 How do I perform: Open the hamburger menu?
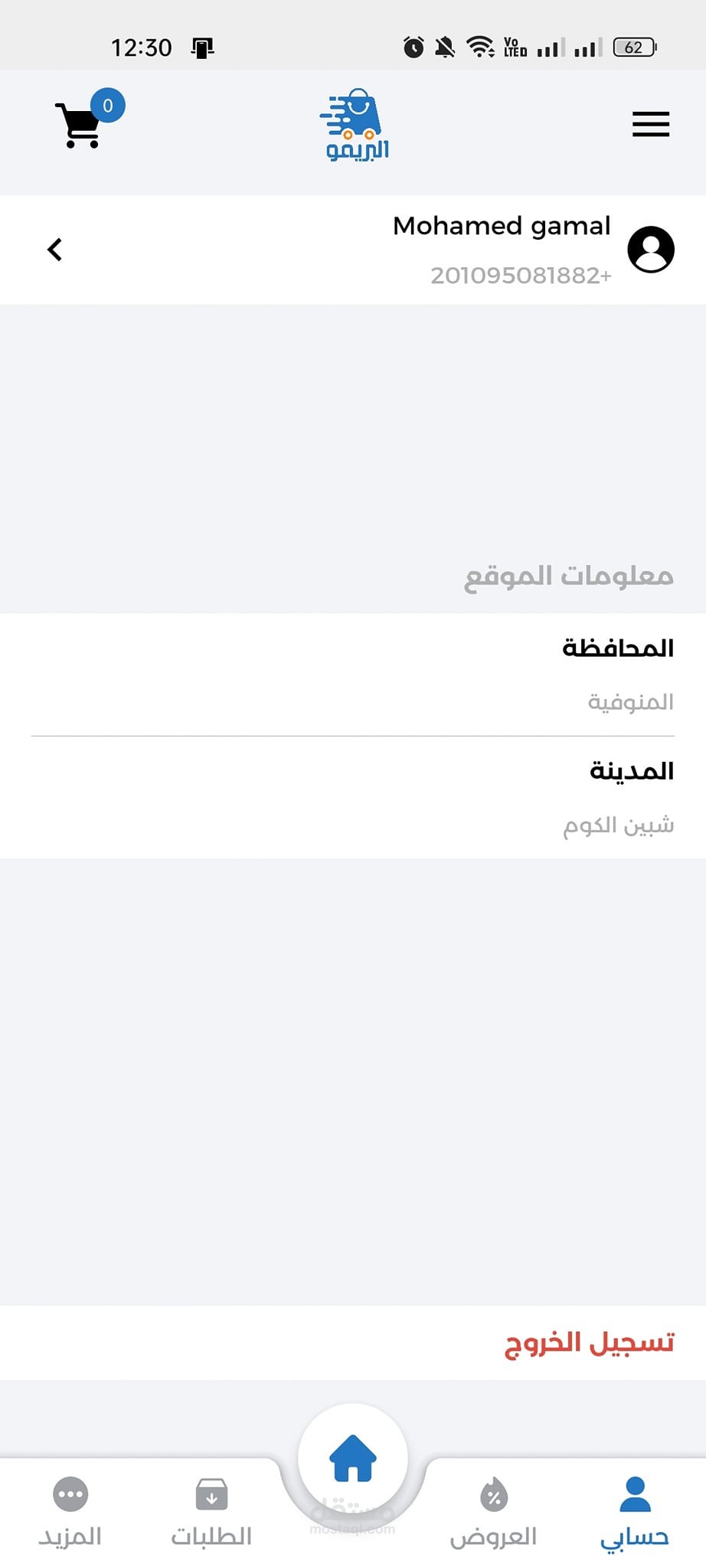click(651, 124)
